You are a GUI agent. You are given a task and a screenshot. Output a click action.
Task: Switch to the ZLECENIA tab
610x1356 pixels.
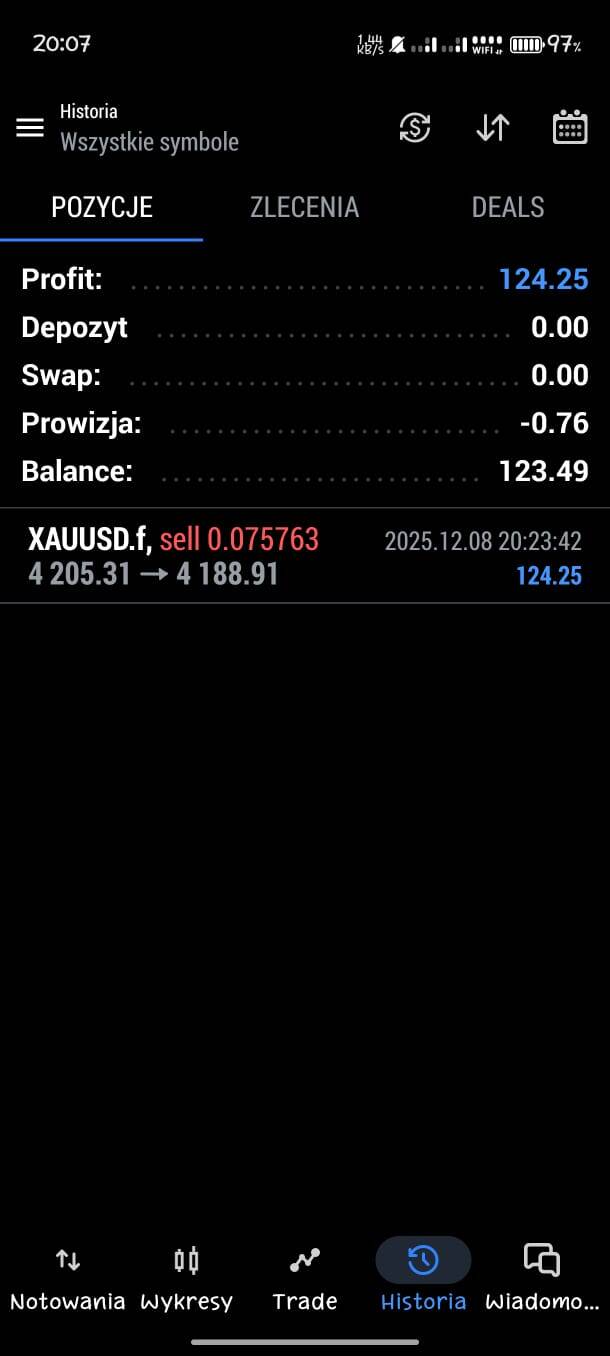pyautogui.click(x=304, y=207)
